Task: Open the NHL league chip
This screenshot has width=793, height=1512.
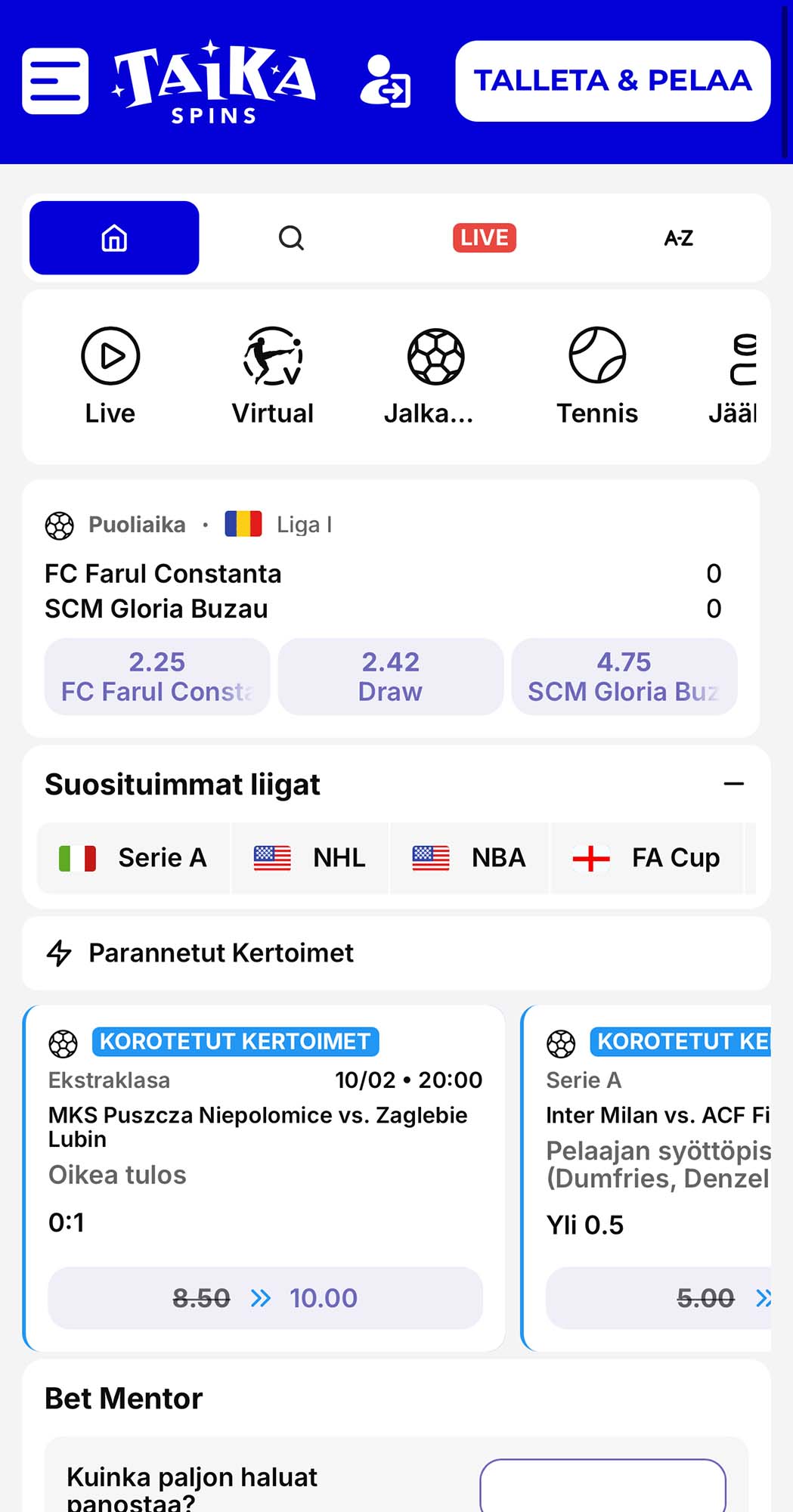Action: (x=310, y=858)
